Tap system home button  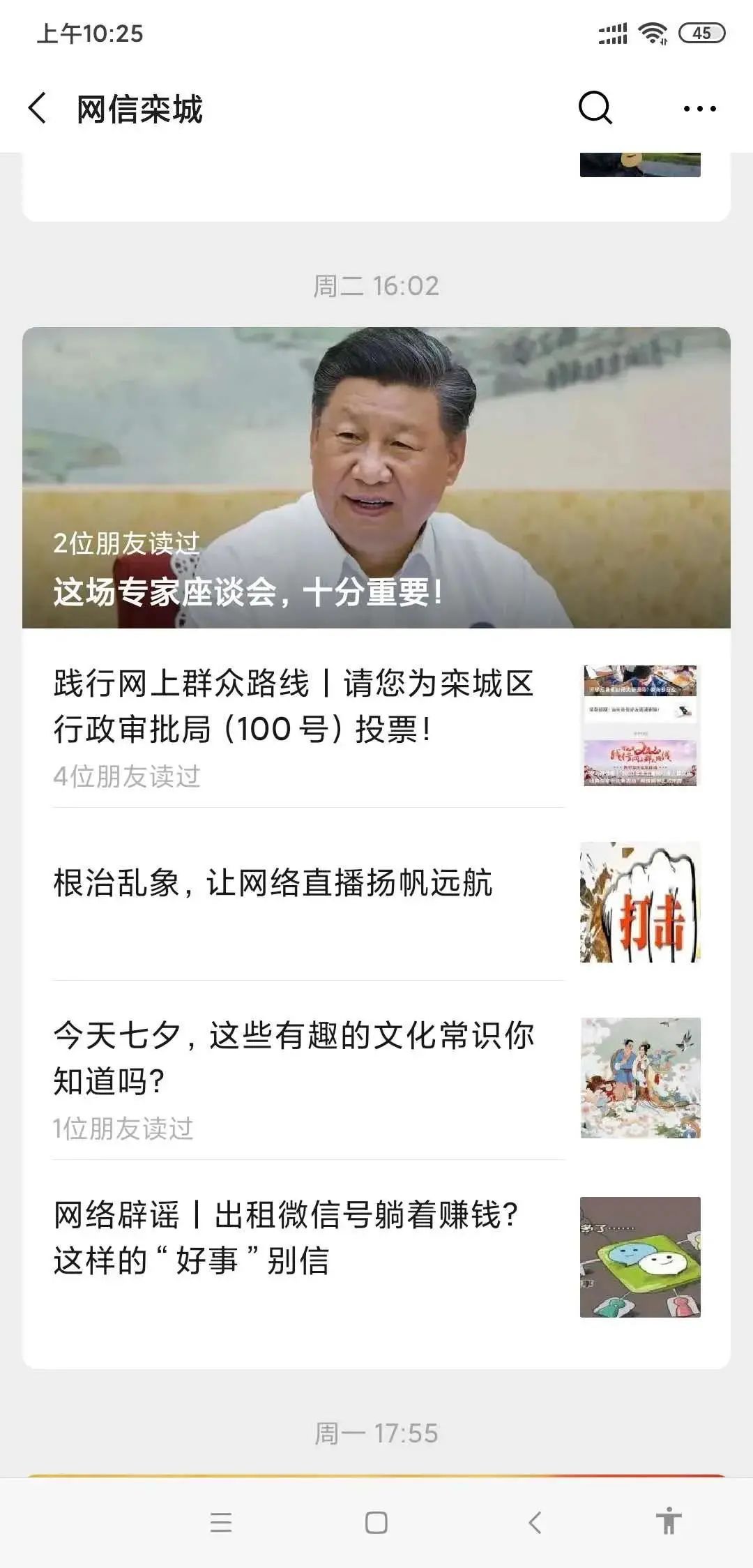[376, 1522]
